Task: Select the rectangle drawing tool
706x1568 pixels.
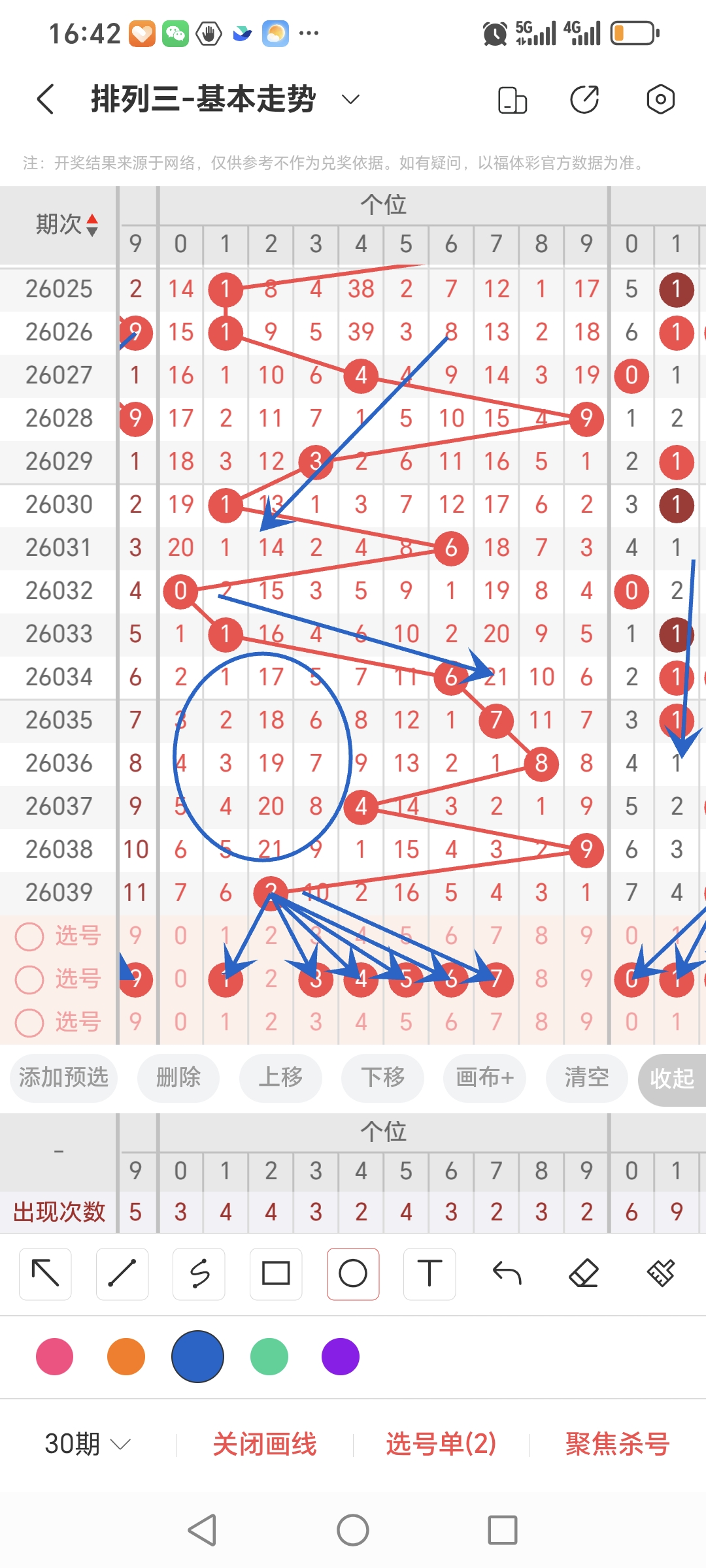Action: tap(275, 1273)
